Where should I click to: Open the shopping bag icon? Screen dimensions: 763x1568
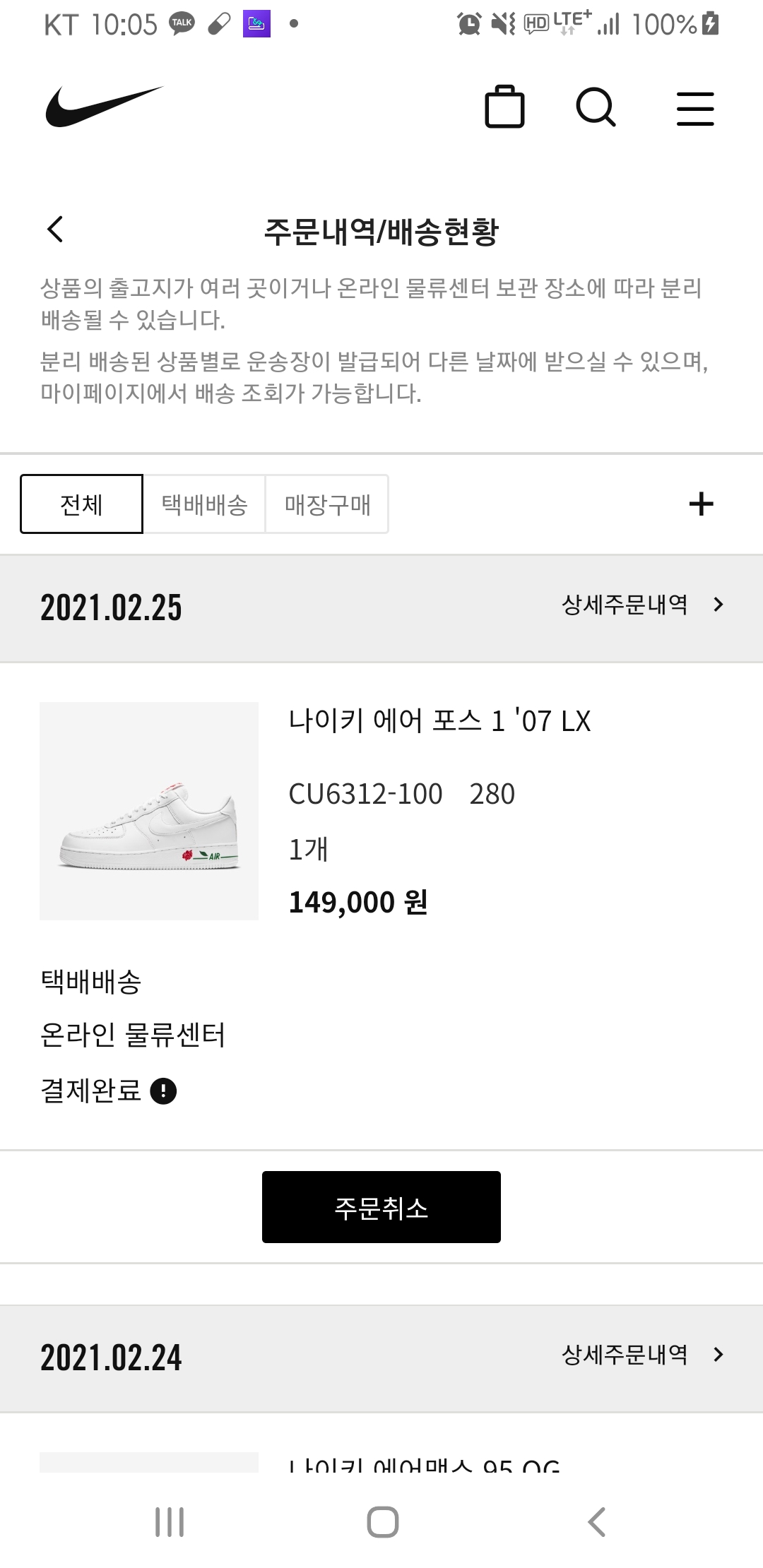click(x=504, y=107)
